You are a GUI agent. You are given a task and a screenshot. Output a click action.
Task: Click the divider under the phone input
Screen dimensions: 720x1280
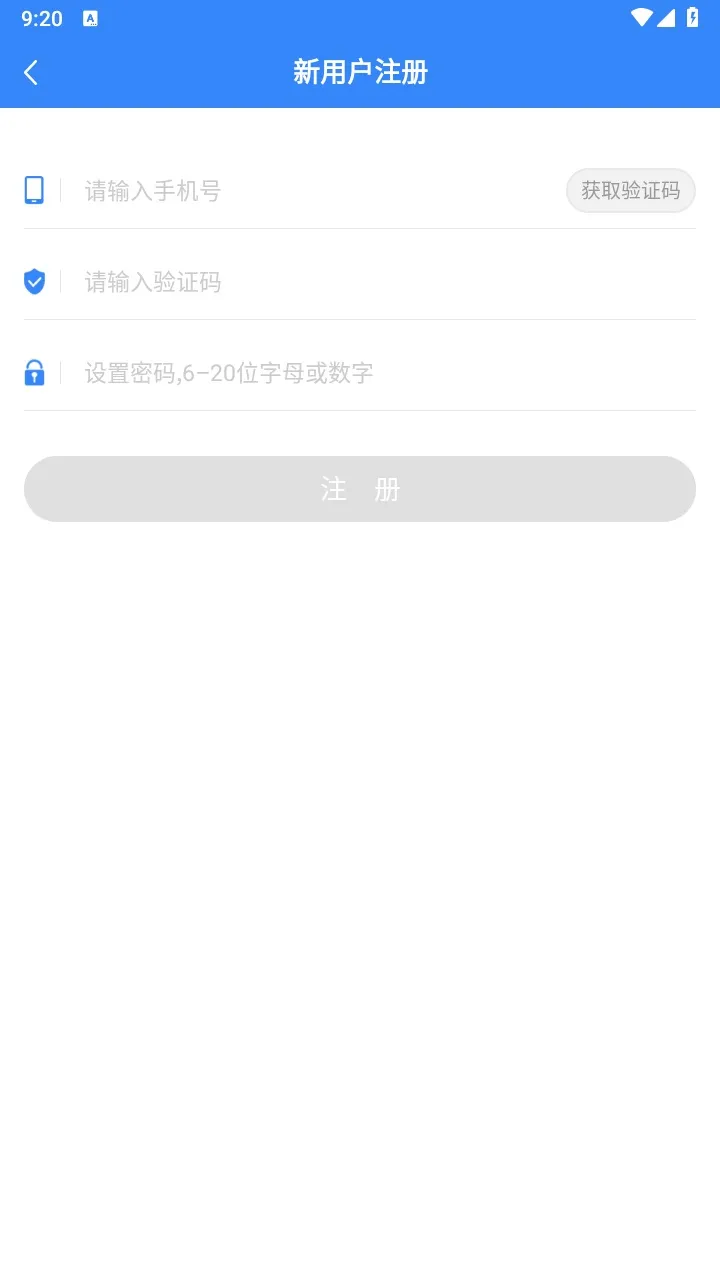pos(360,228)
